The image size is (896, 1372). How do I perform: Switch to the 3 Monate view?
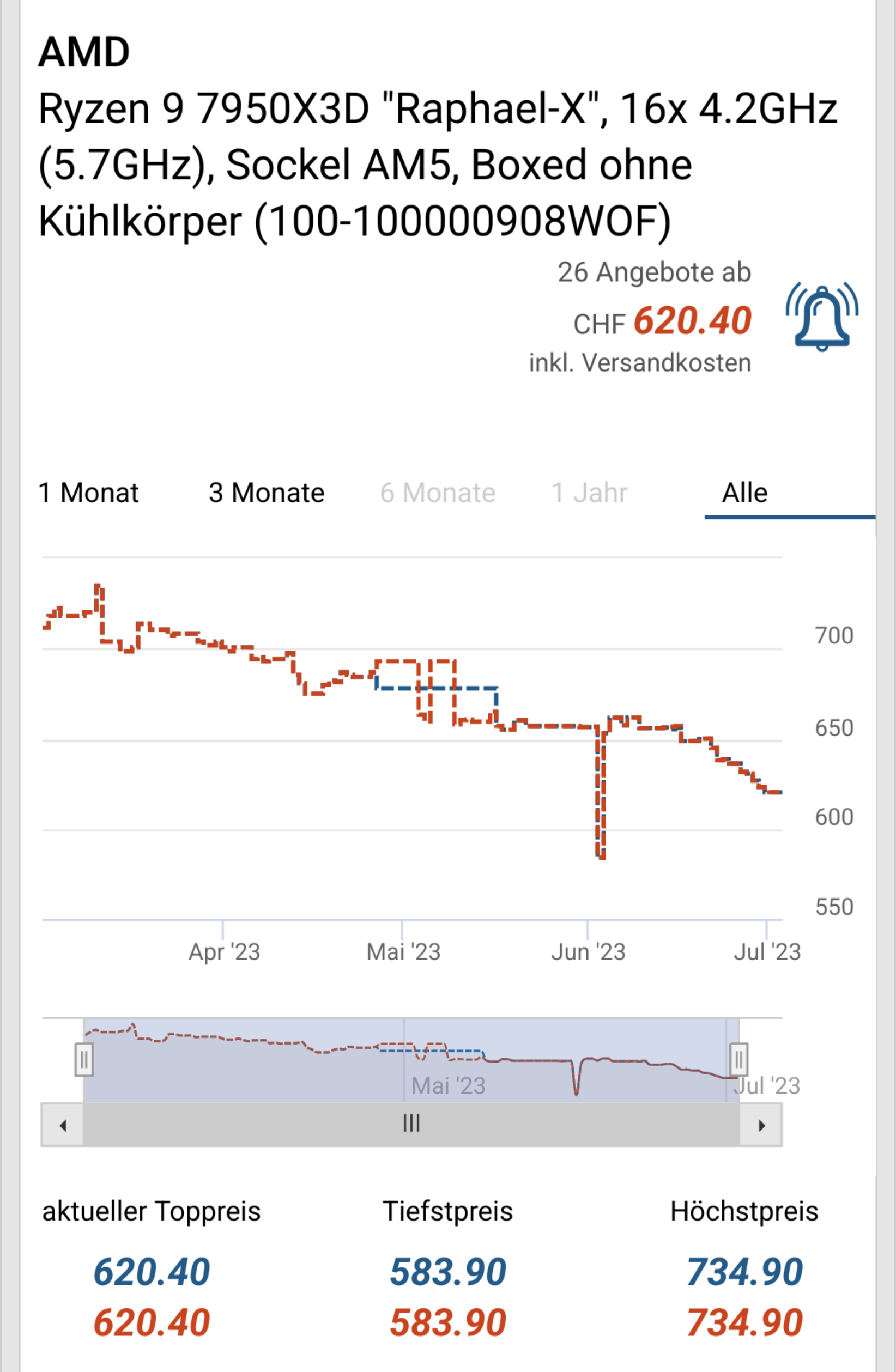tap(267, 493)
